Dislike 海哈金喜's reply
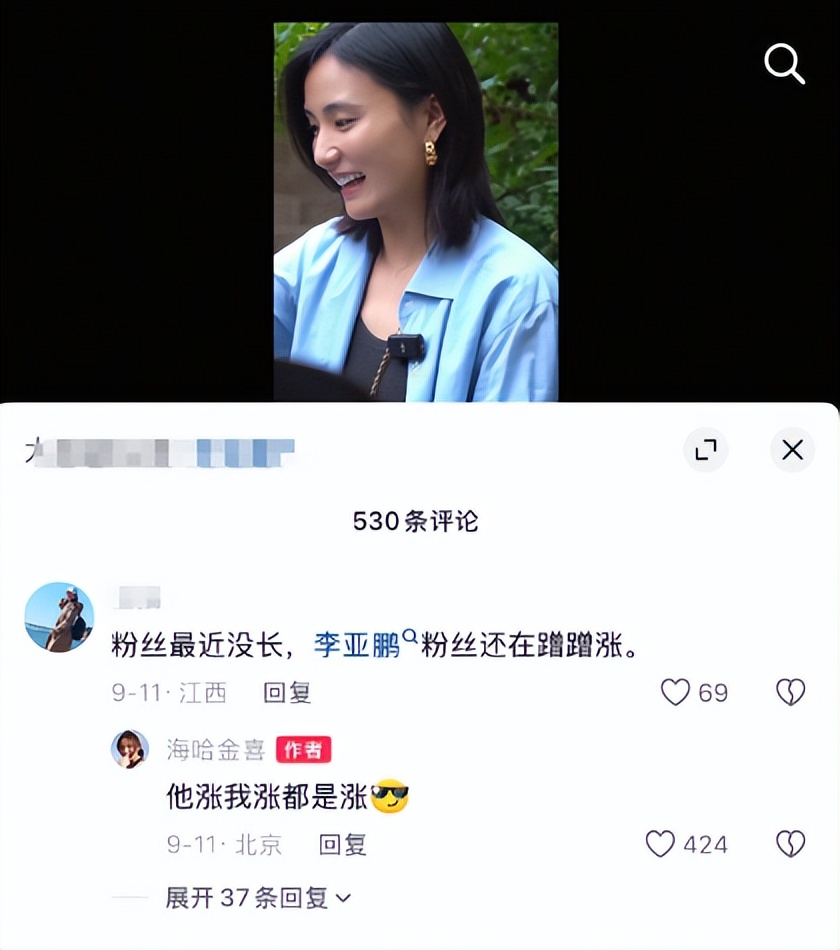 pos(790,844)
